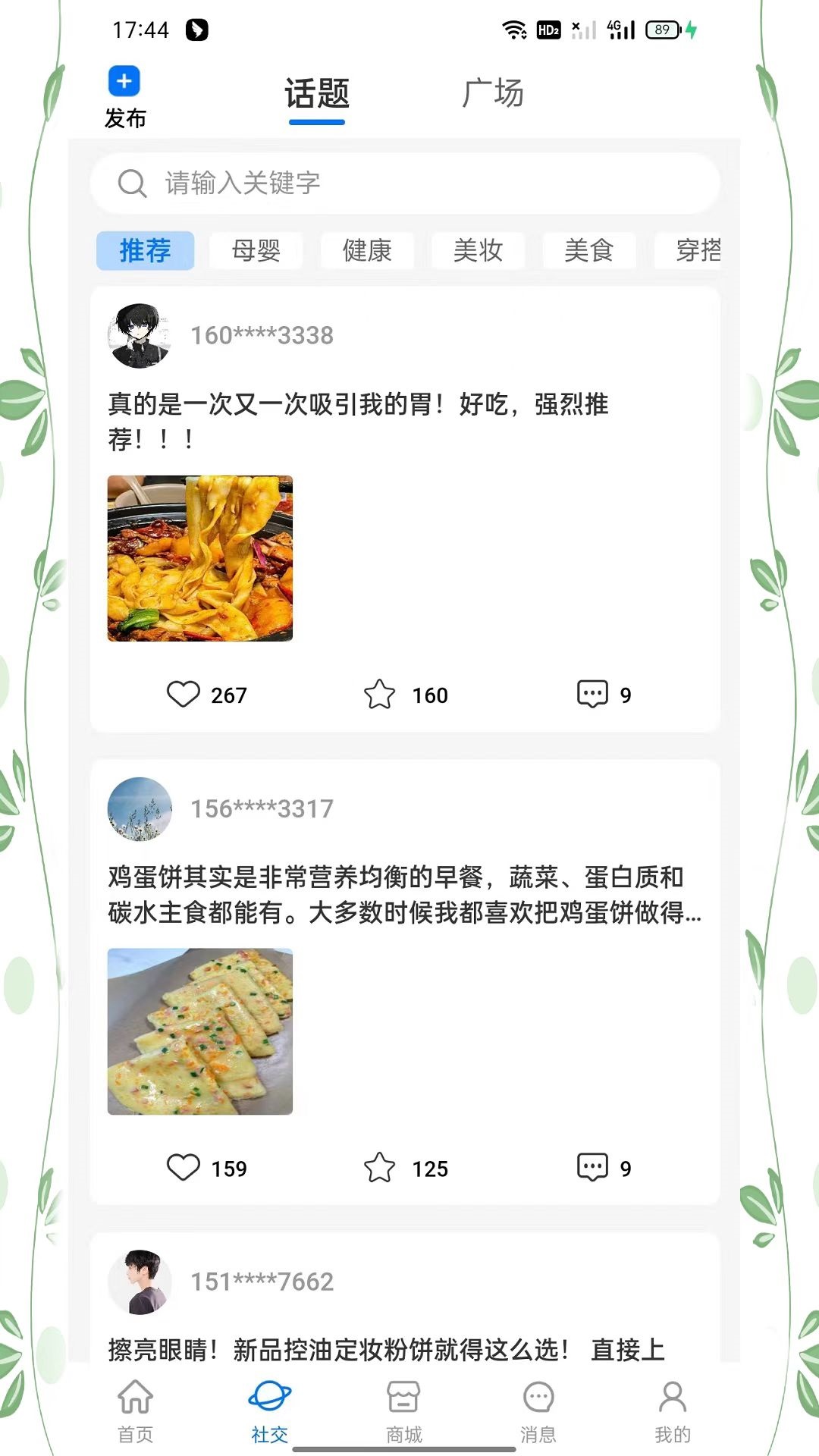
Task: Like the noodle dish post with 267 likes
Action: coord(182,693)
